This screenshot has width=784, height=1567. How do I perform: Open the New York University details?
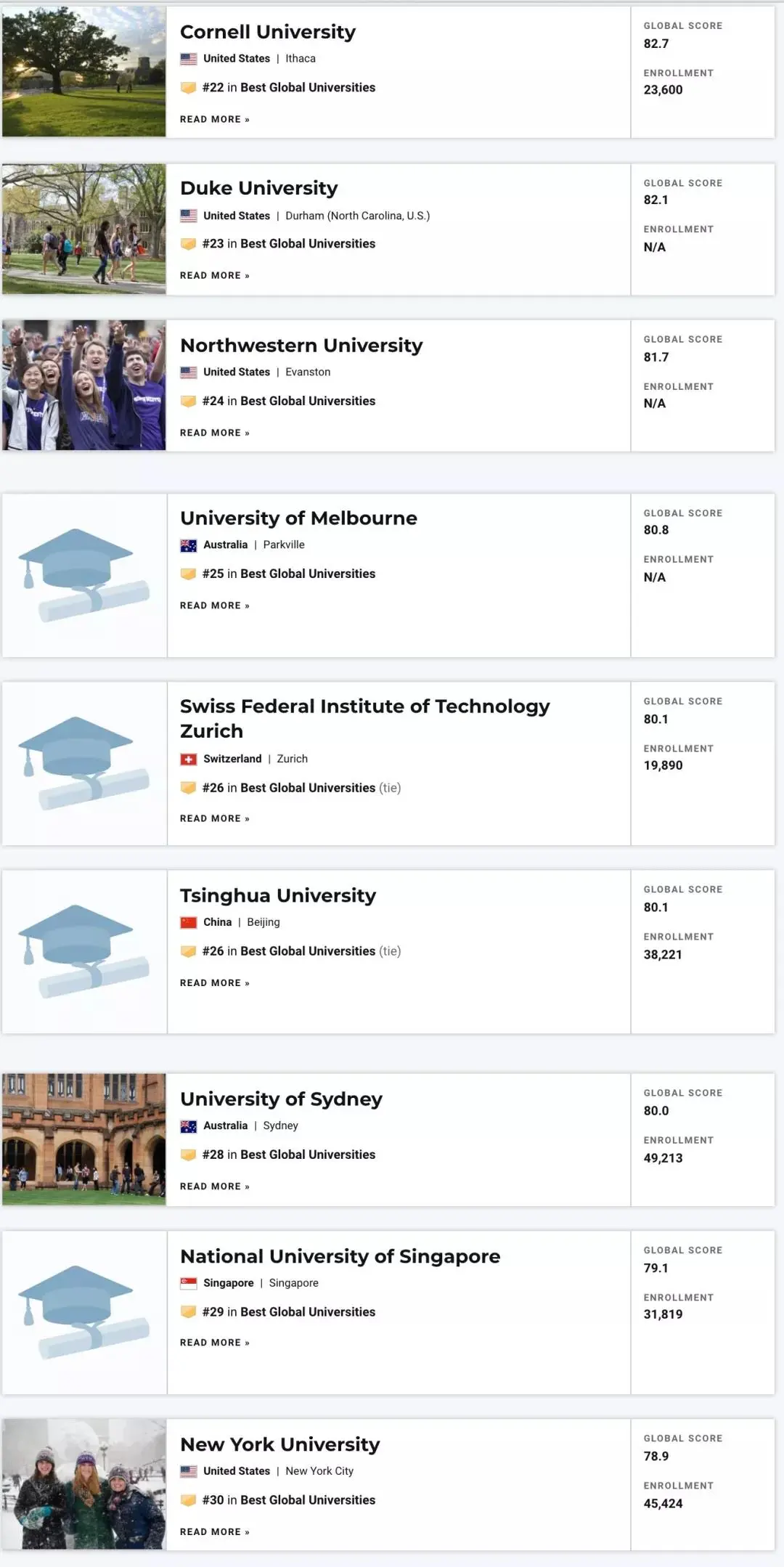279,1445
